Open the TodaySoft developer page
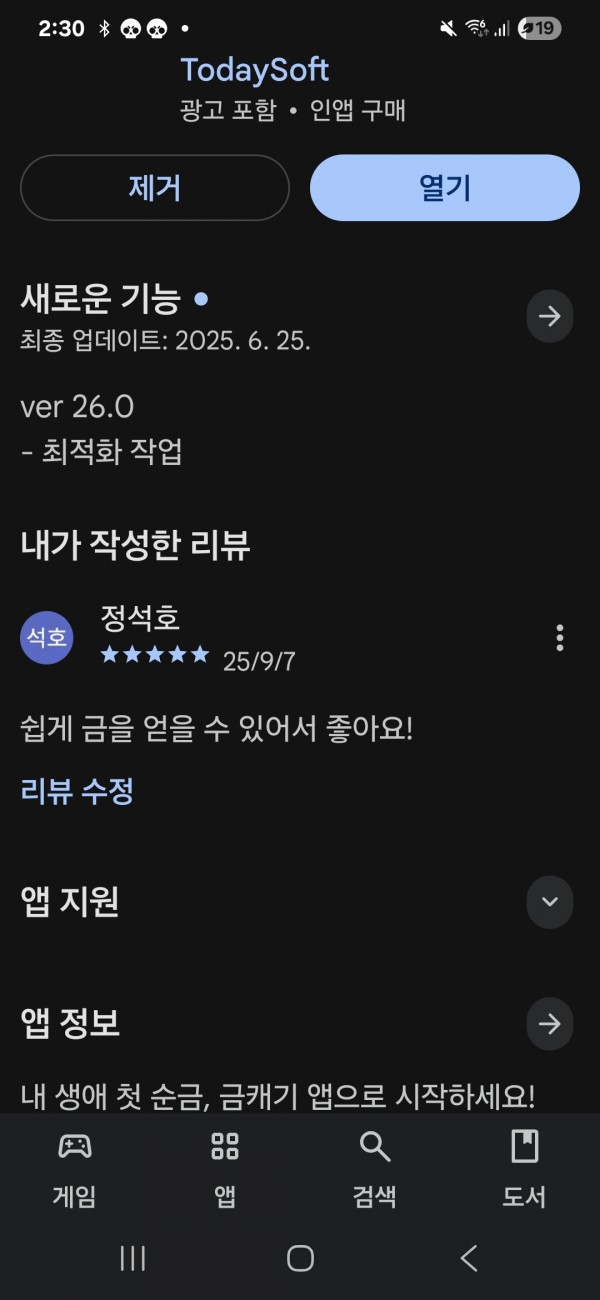 coord(254,71)
